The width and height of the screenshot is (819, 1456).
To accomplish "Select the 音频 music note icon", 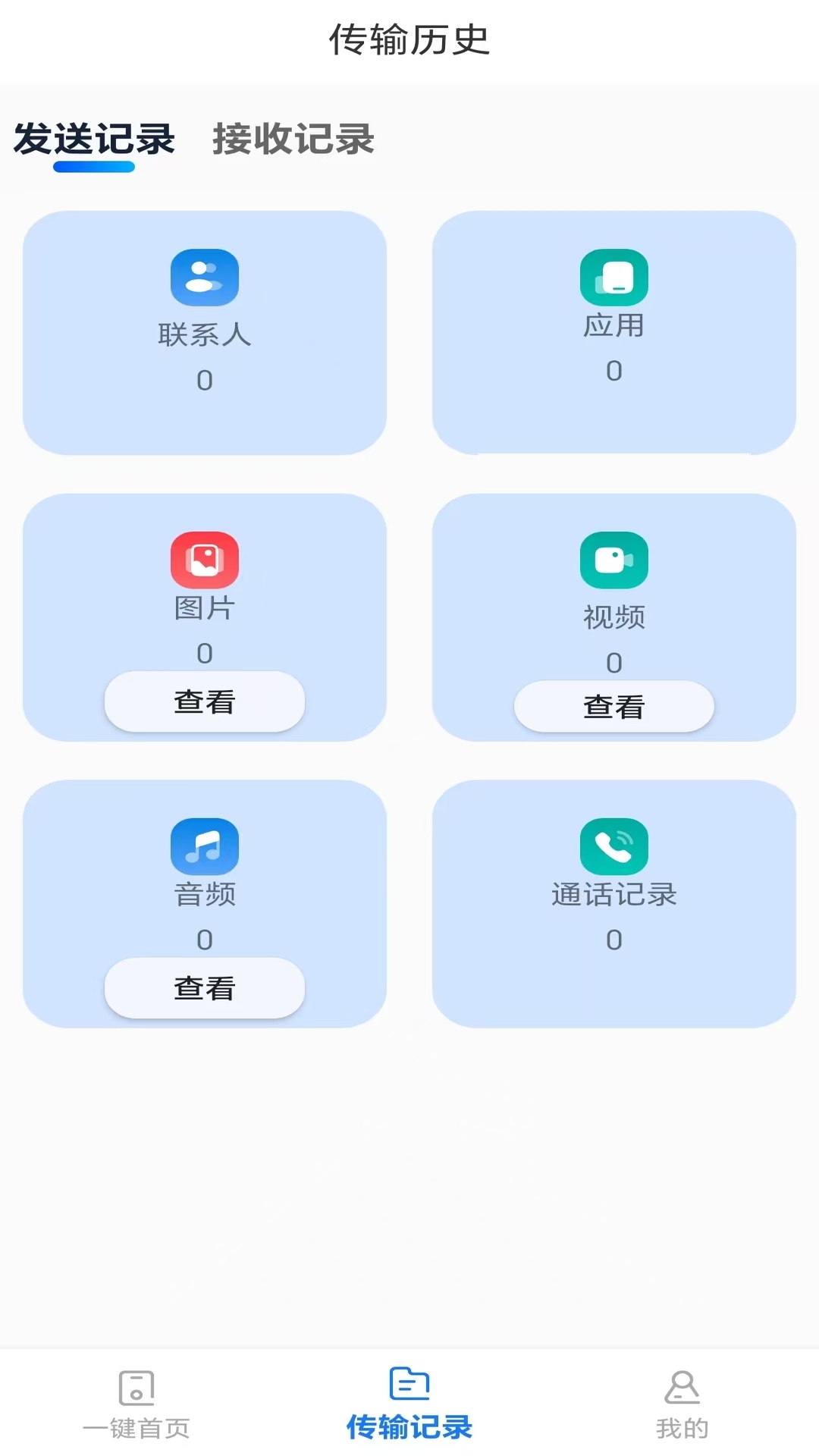I will [205, 846].
